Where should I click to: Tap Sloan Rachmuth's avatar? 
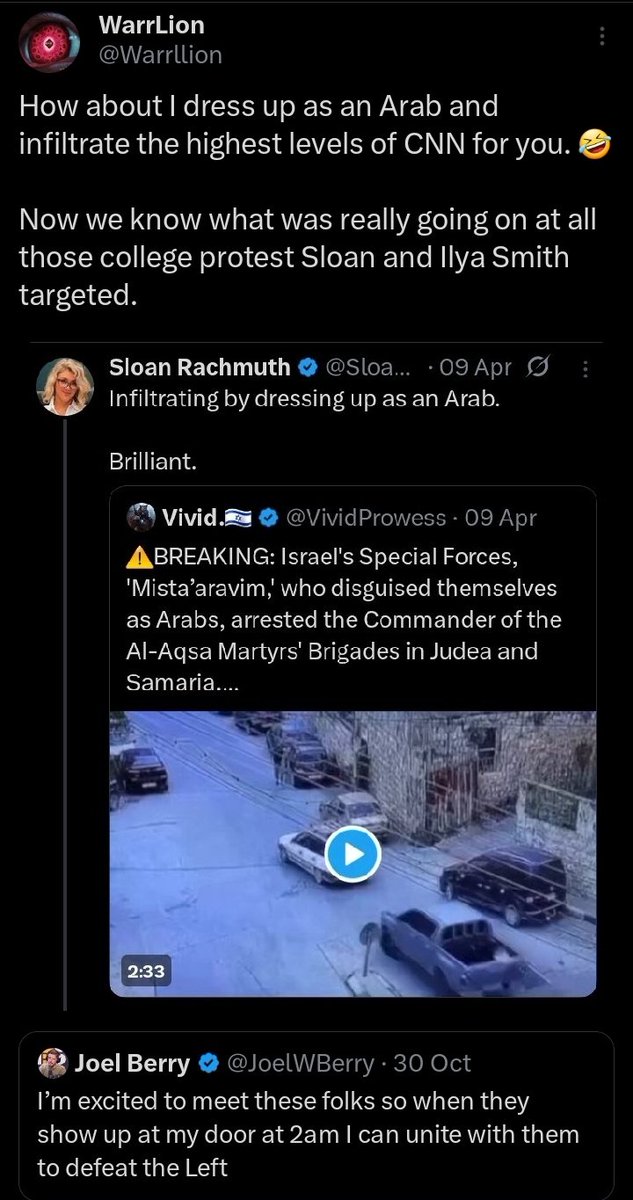point(65,385)
